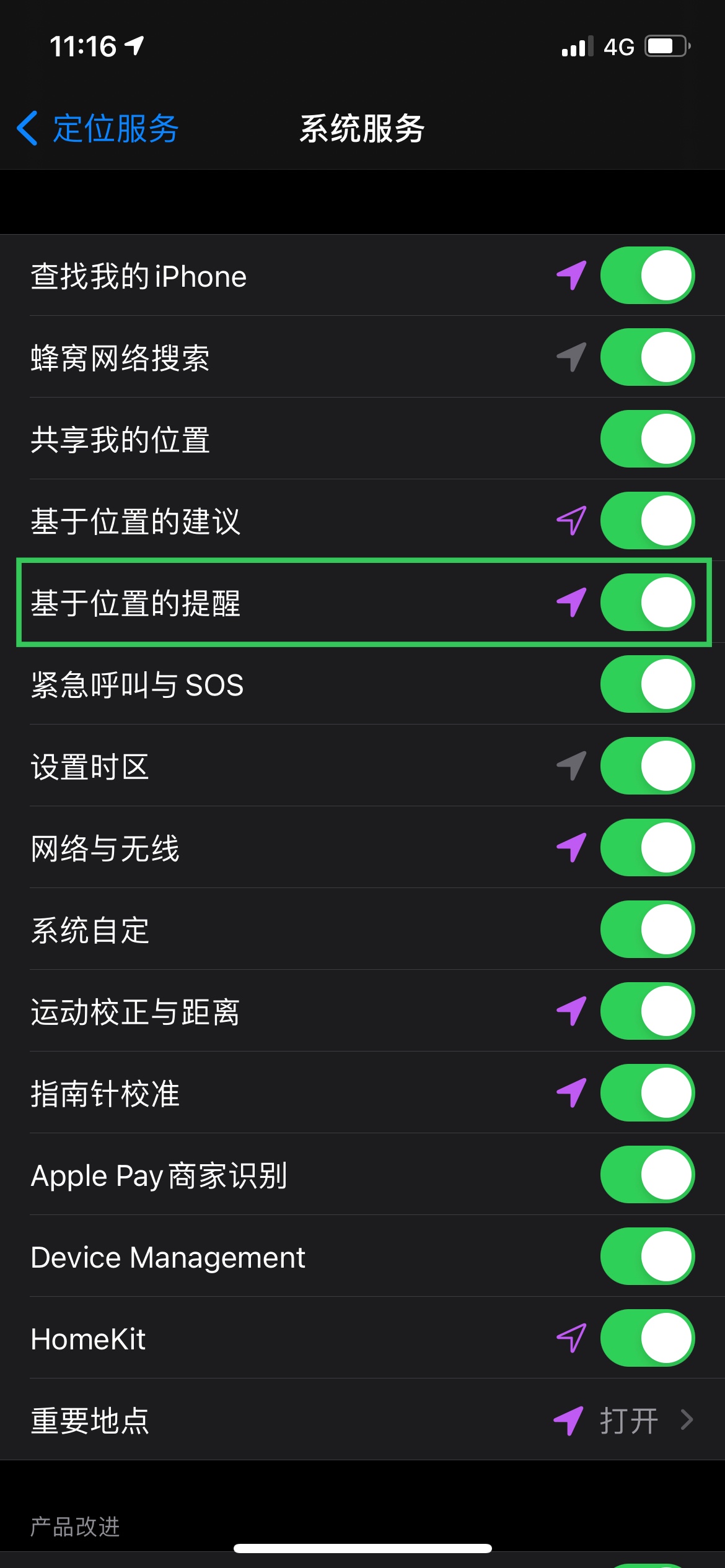Toggle 共享我的位置 off
Image resolution: width=725 pixels, height=1568 pixels.
(647, 439)
